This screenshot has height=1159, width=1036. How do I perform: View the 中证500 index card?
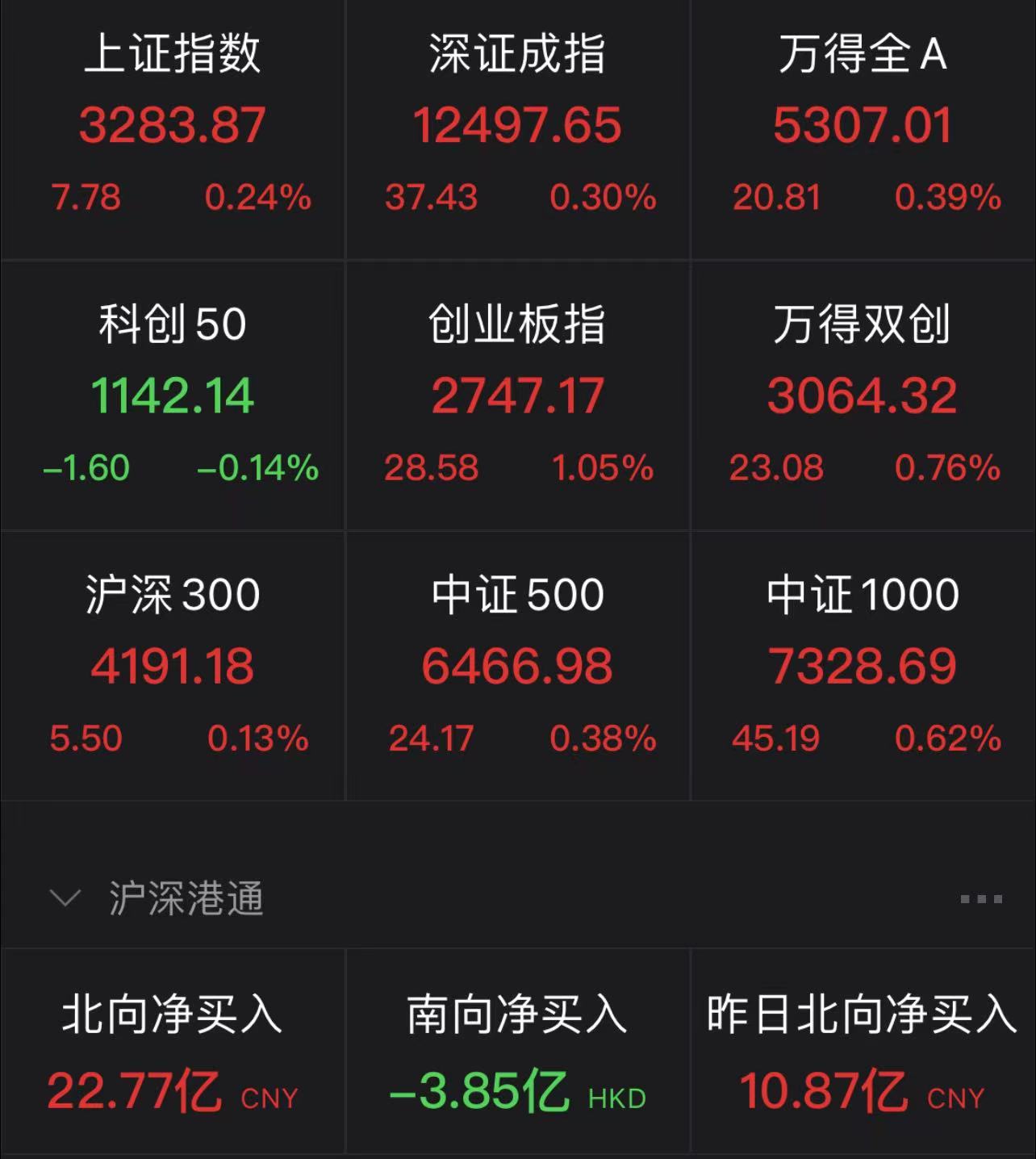point(517,666)
